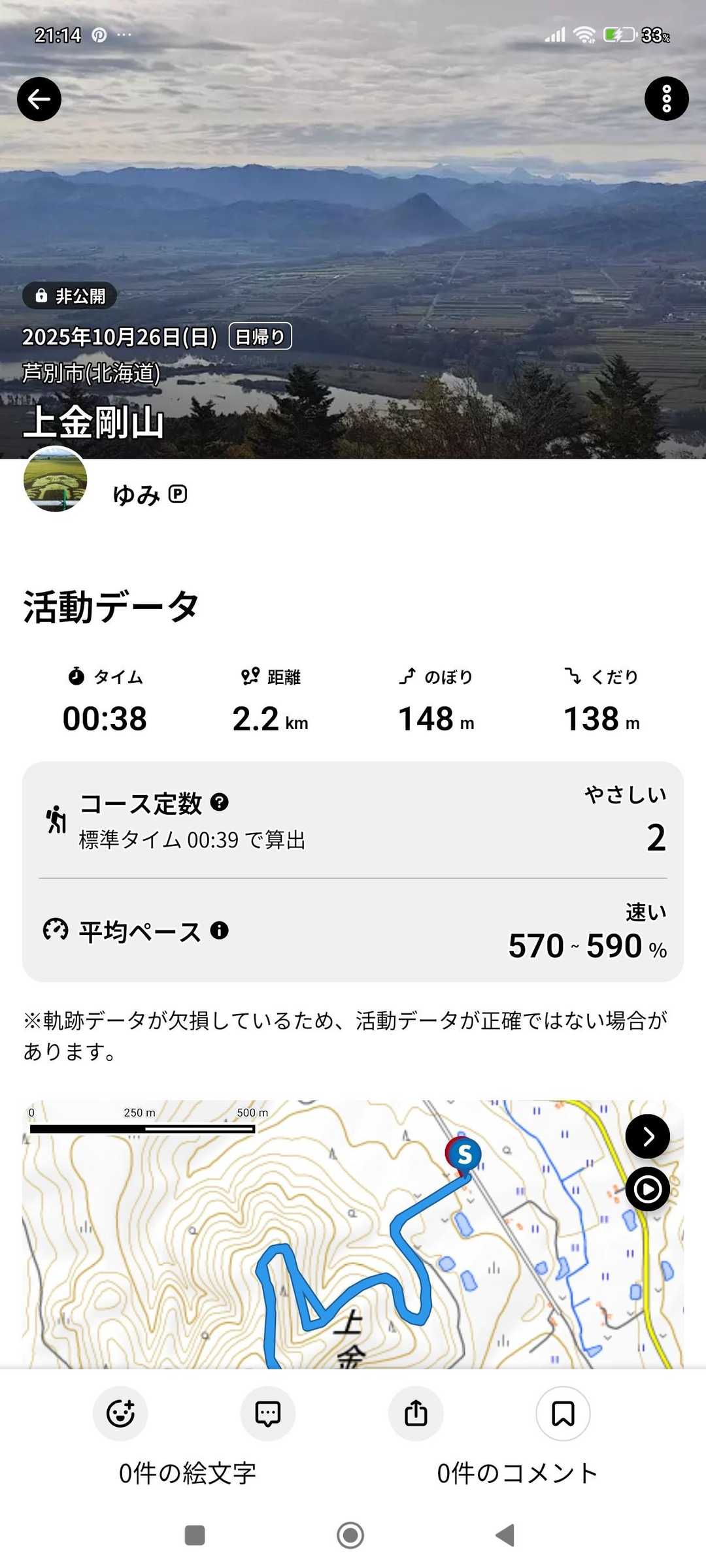
Task: Share this activity
Action: point(416,1414)
